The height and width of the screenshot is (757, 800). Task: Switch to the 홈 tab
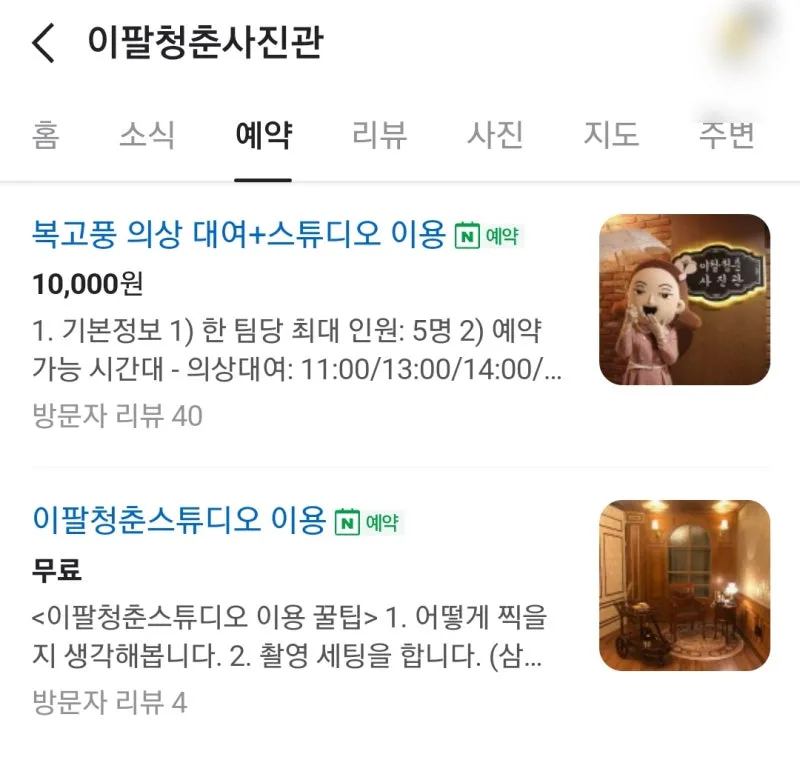coord(46,136)
